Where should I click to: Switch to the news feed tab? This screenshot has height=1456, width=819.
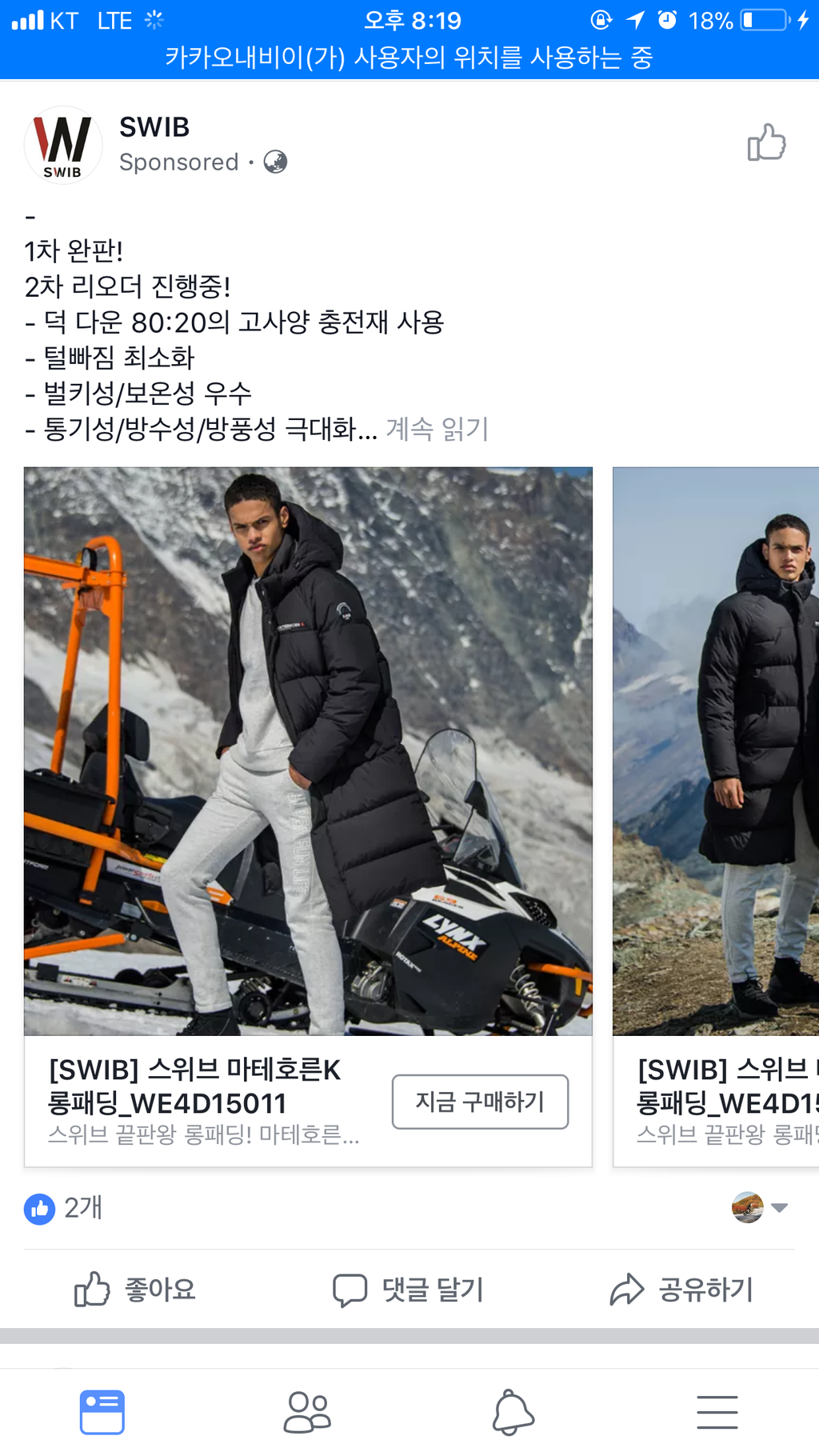pyautogui.click(x=102, y=1412)
